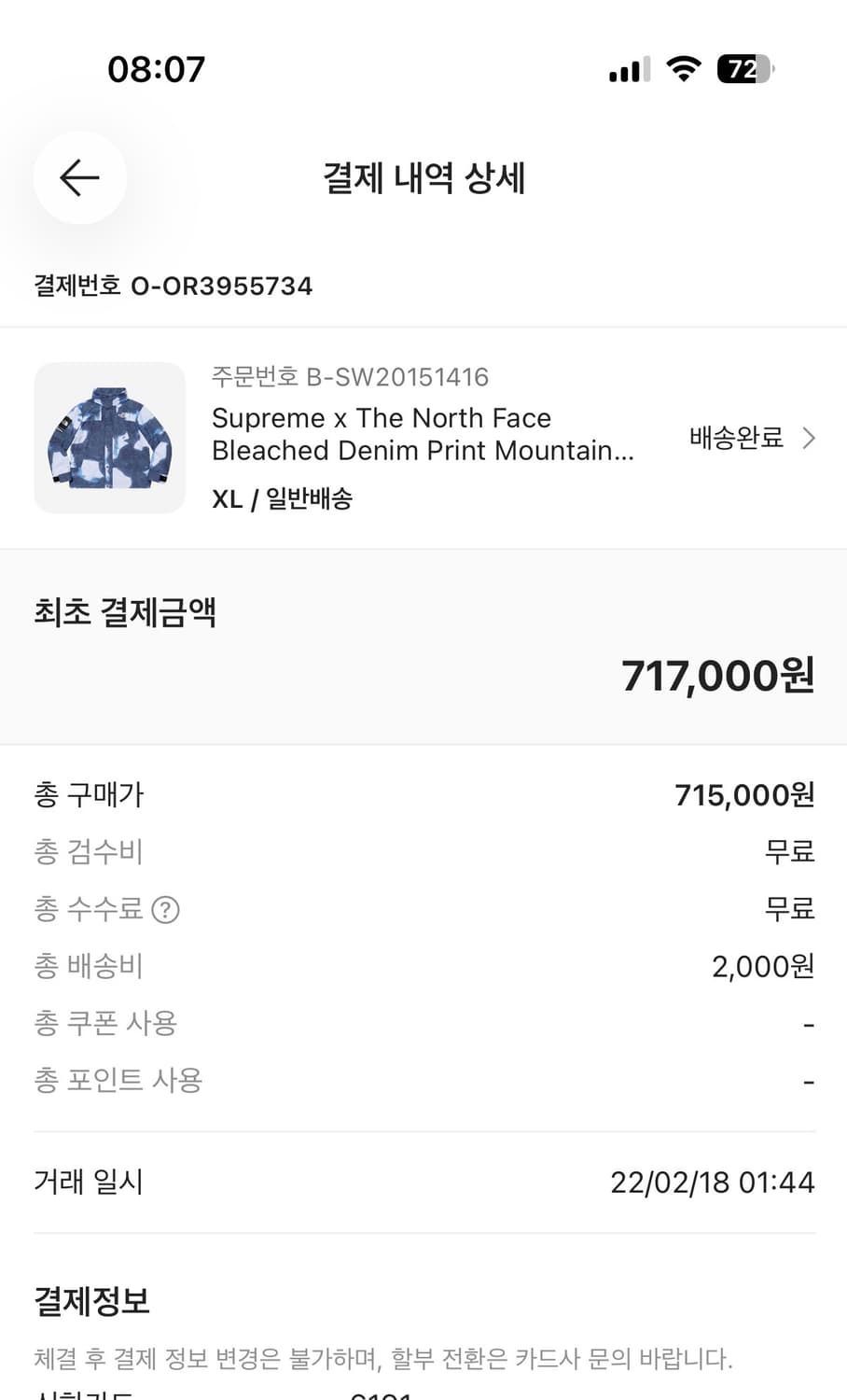Open the 결제정보 section heading

(x=90, y=1299)
